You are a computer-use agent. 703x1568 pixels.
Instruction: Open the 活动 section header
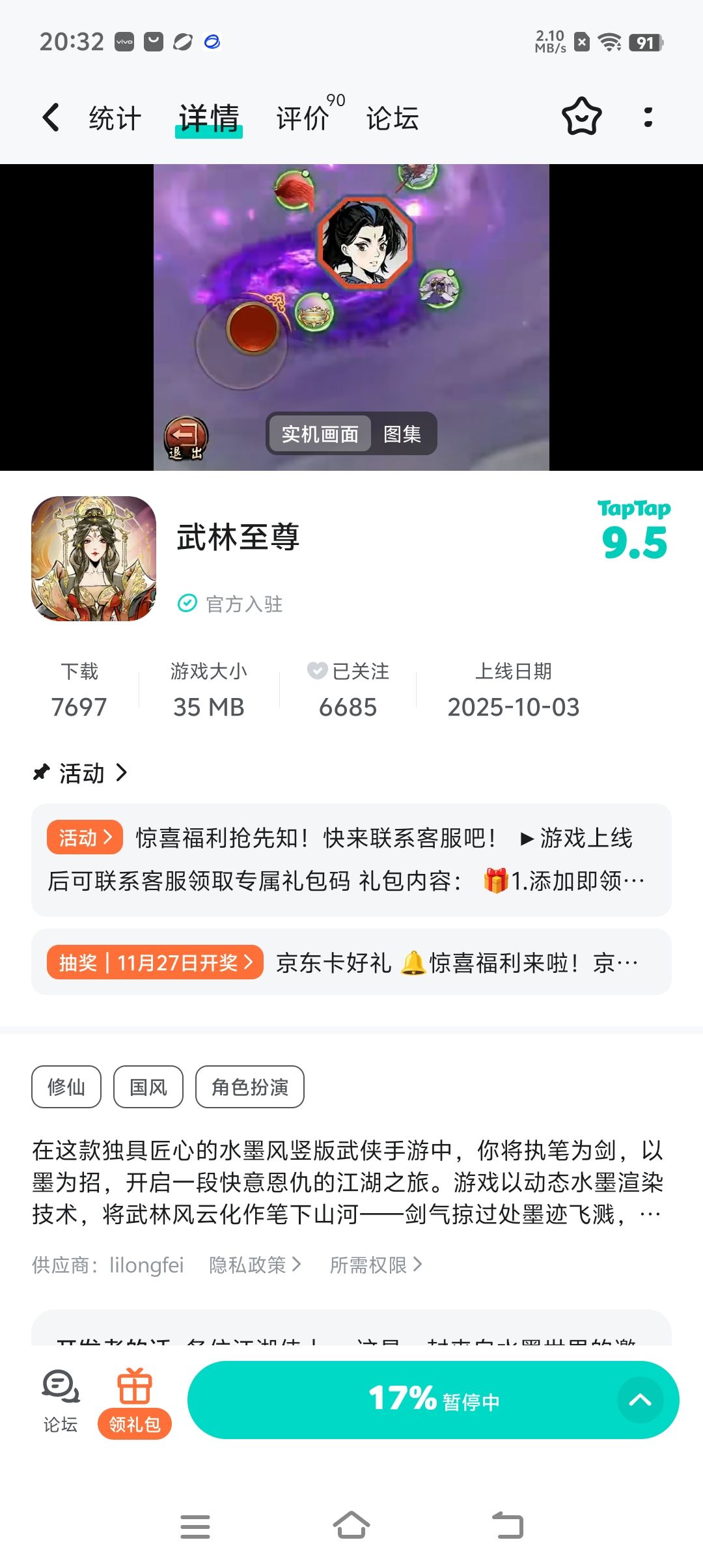coord(81,774)
